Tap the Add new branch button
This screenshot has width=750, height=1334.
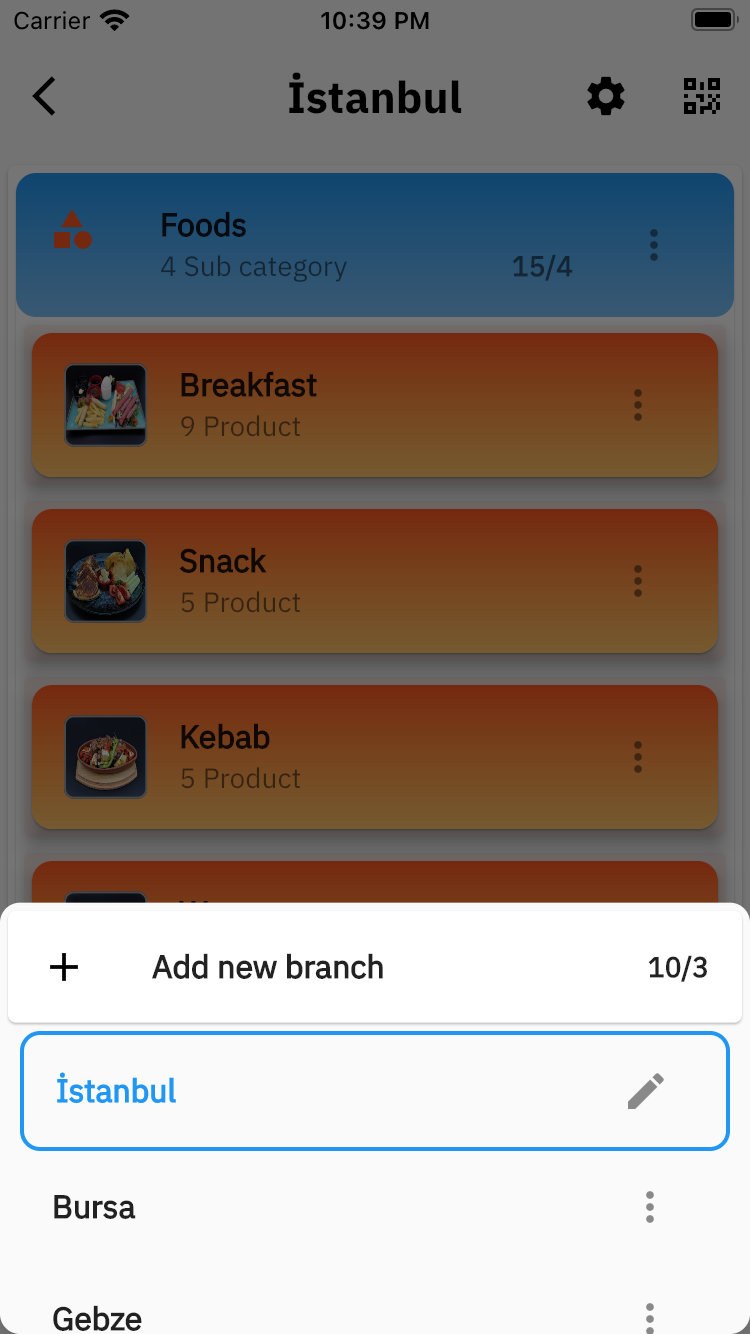(268, 966)
